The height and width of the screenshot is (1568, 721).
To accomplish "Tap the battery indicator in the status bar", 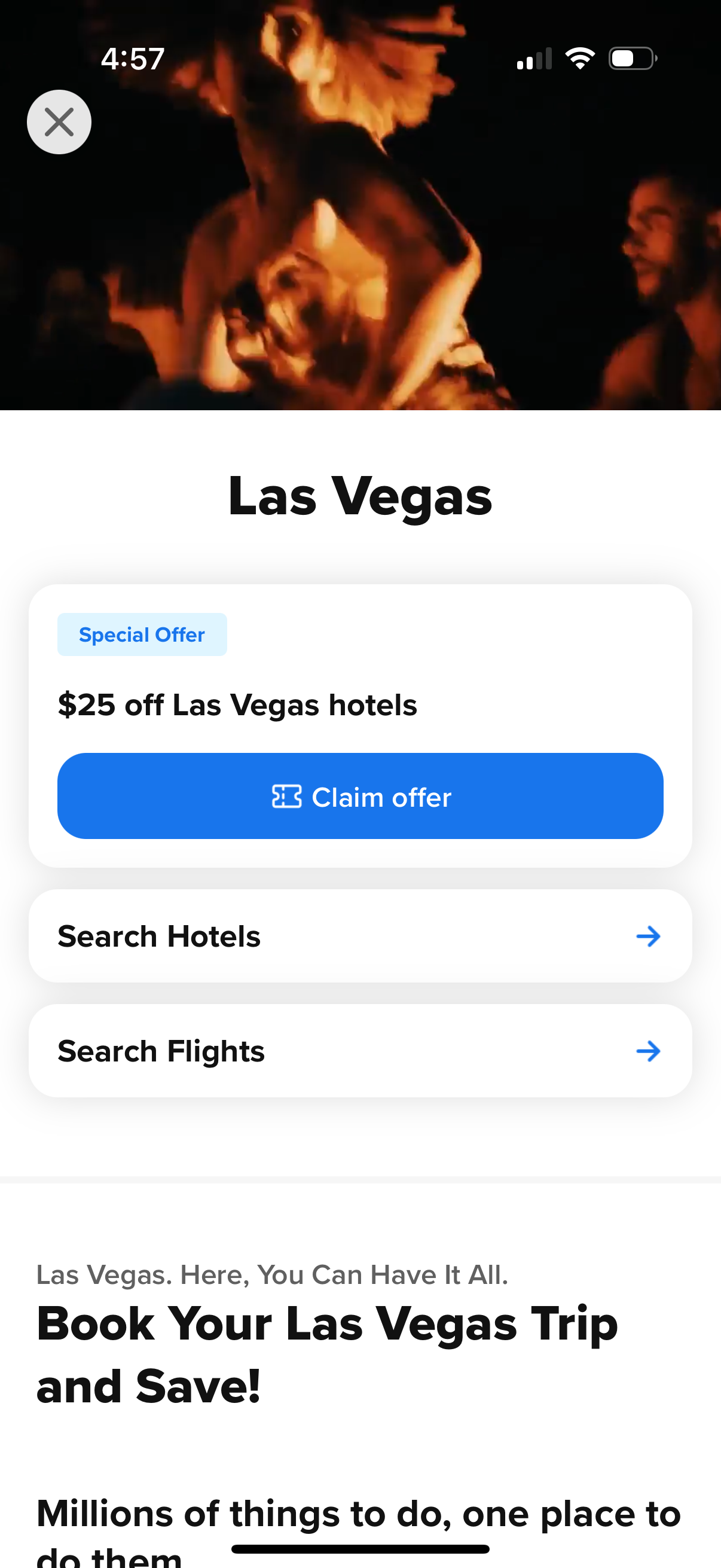I will click(630, 58).
